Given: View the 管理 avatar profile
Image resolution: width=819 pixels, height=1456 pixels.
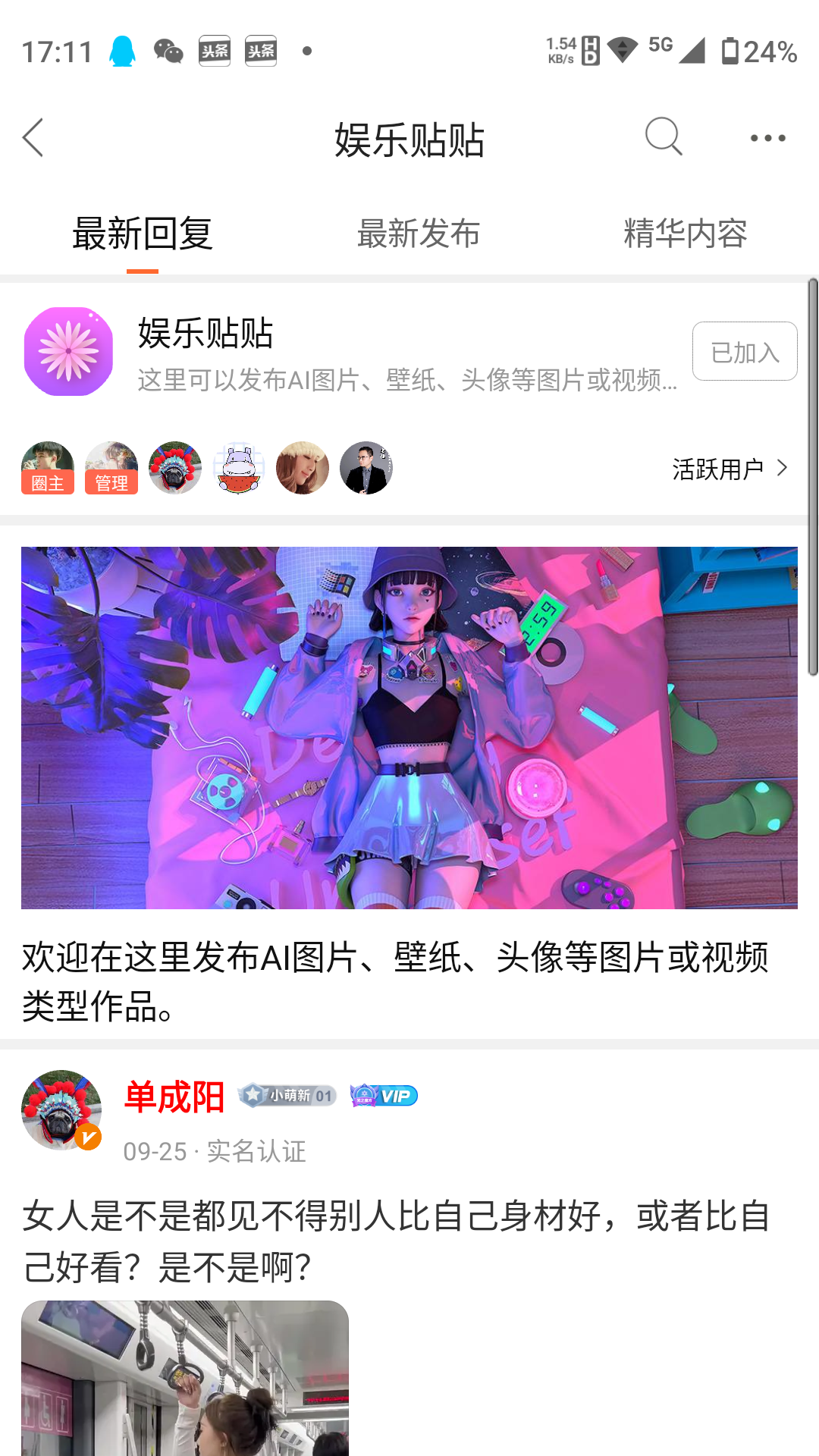Looking at the screenshot, I should pyautogui.click(x=111, y=468).
